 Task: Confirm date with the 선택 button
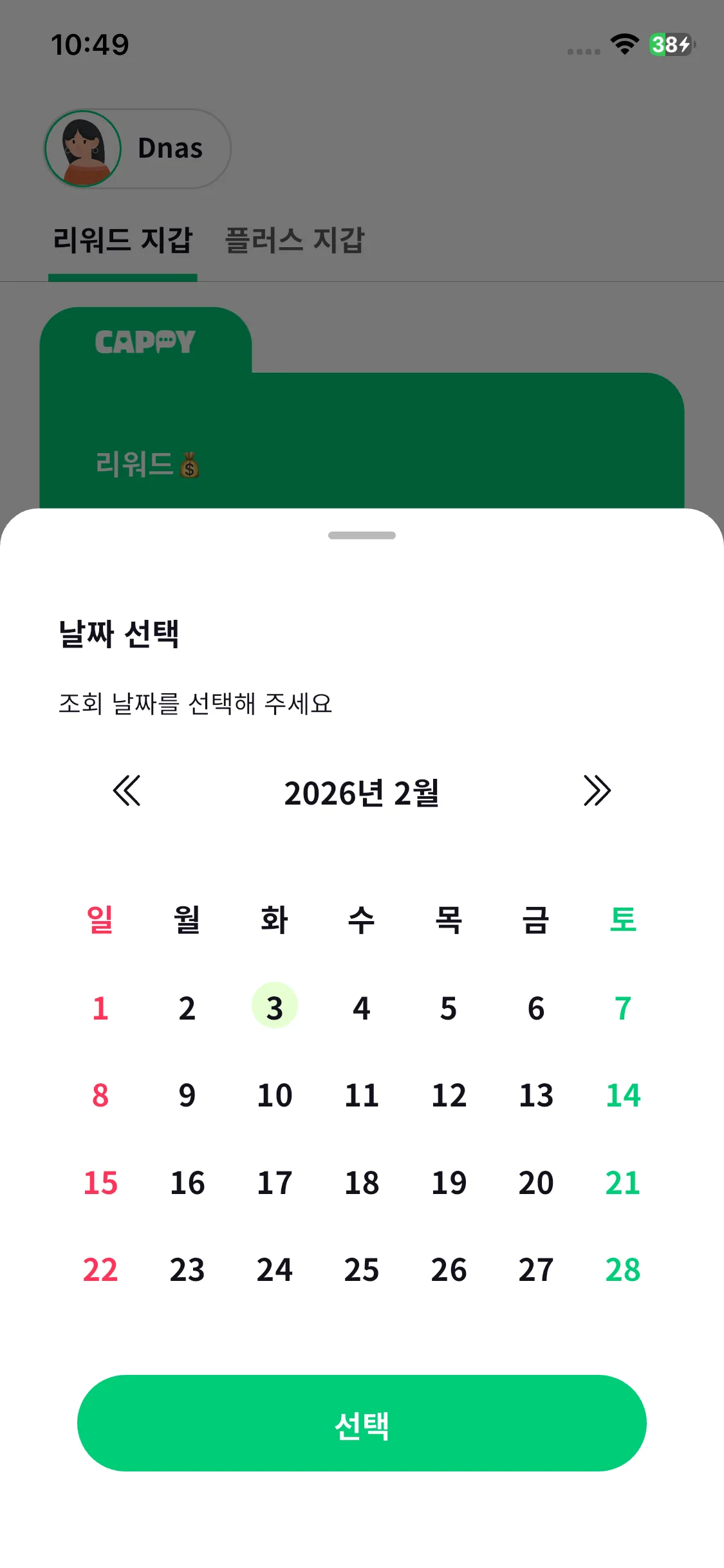(362, 1423)
